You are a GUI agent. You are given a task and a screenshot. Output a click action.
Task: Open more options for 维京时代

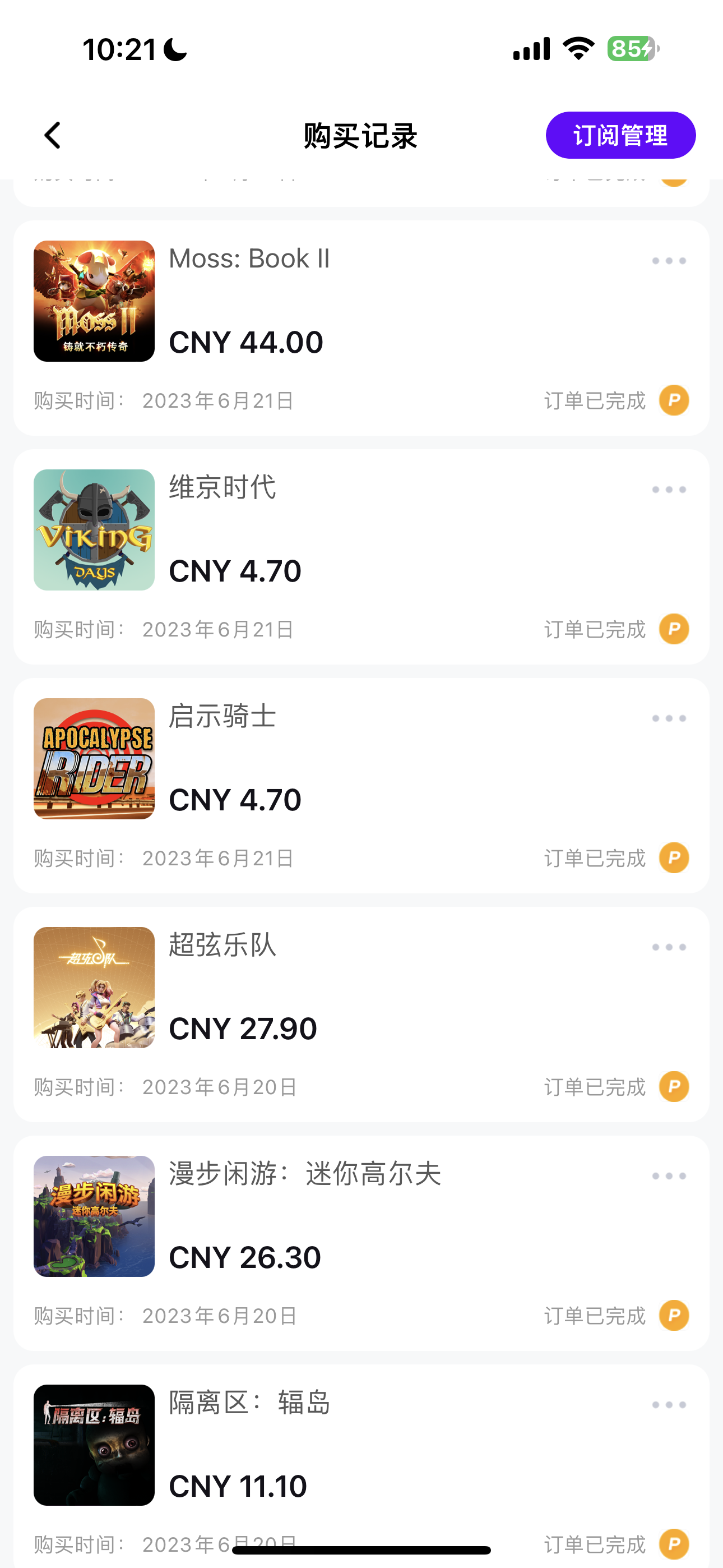tap(668, 489)
